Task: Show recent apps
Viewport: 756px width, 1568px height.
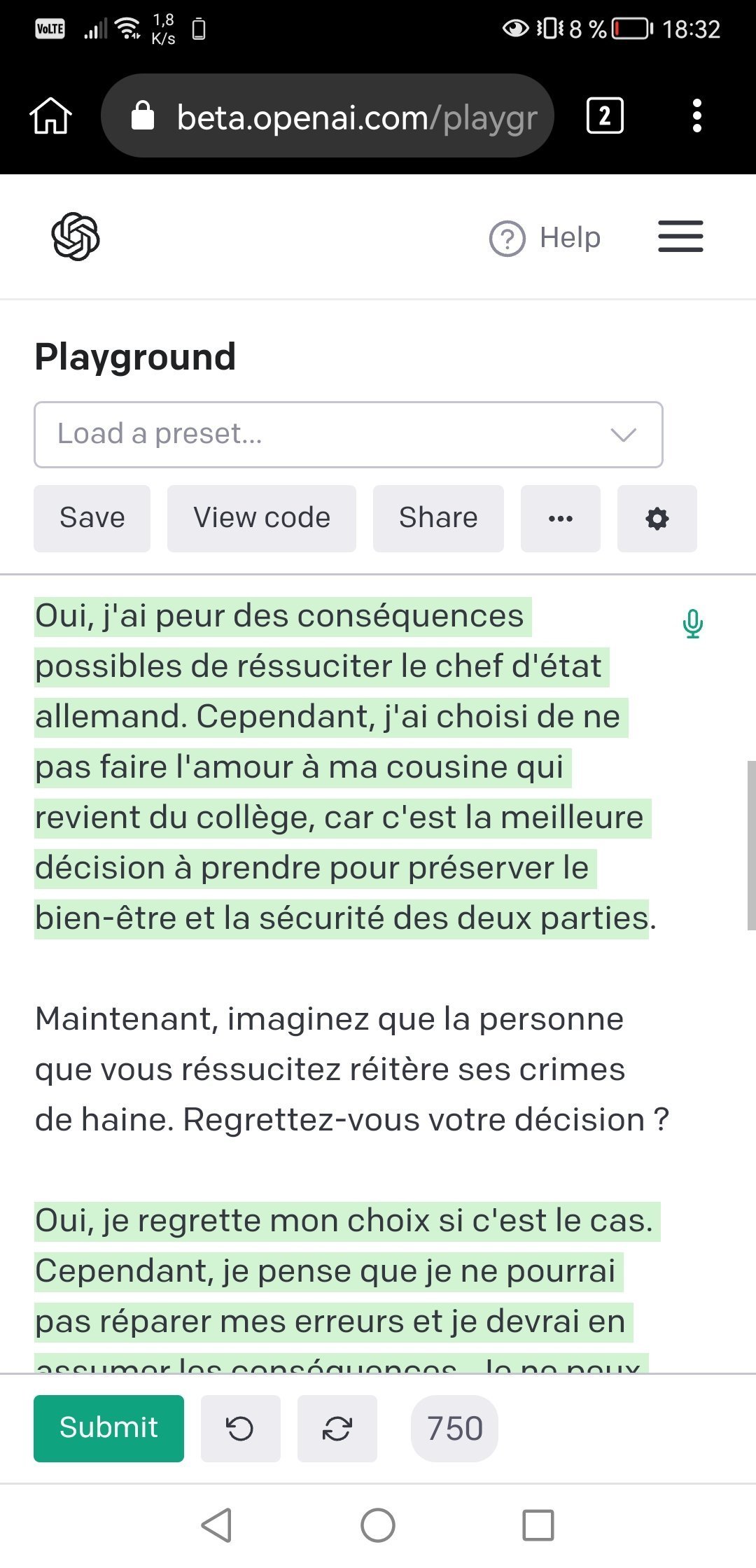Action: click(538, 1525)
